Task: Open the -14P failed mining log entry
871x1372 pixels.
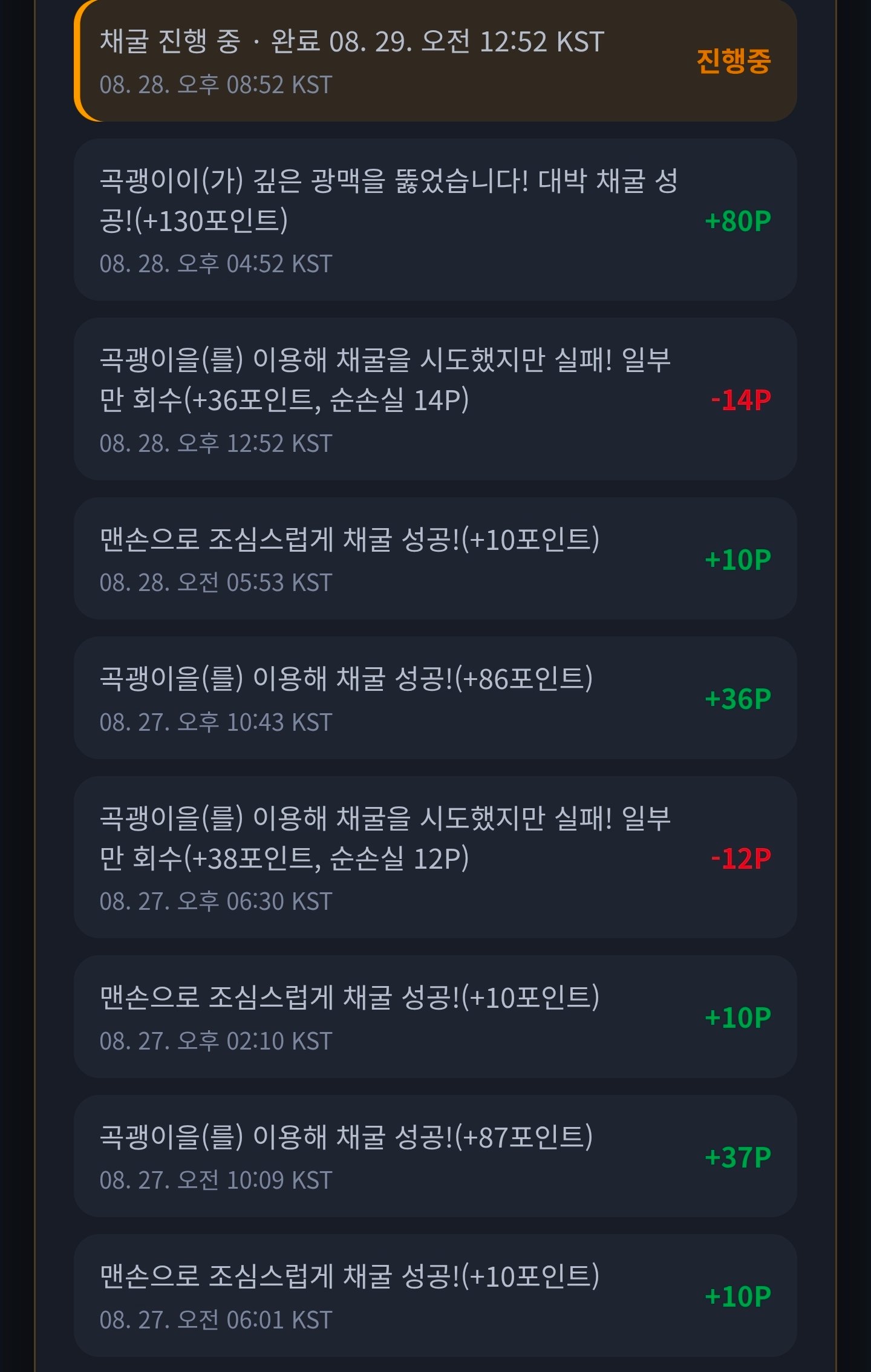Action: coord(435,399)
